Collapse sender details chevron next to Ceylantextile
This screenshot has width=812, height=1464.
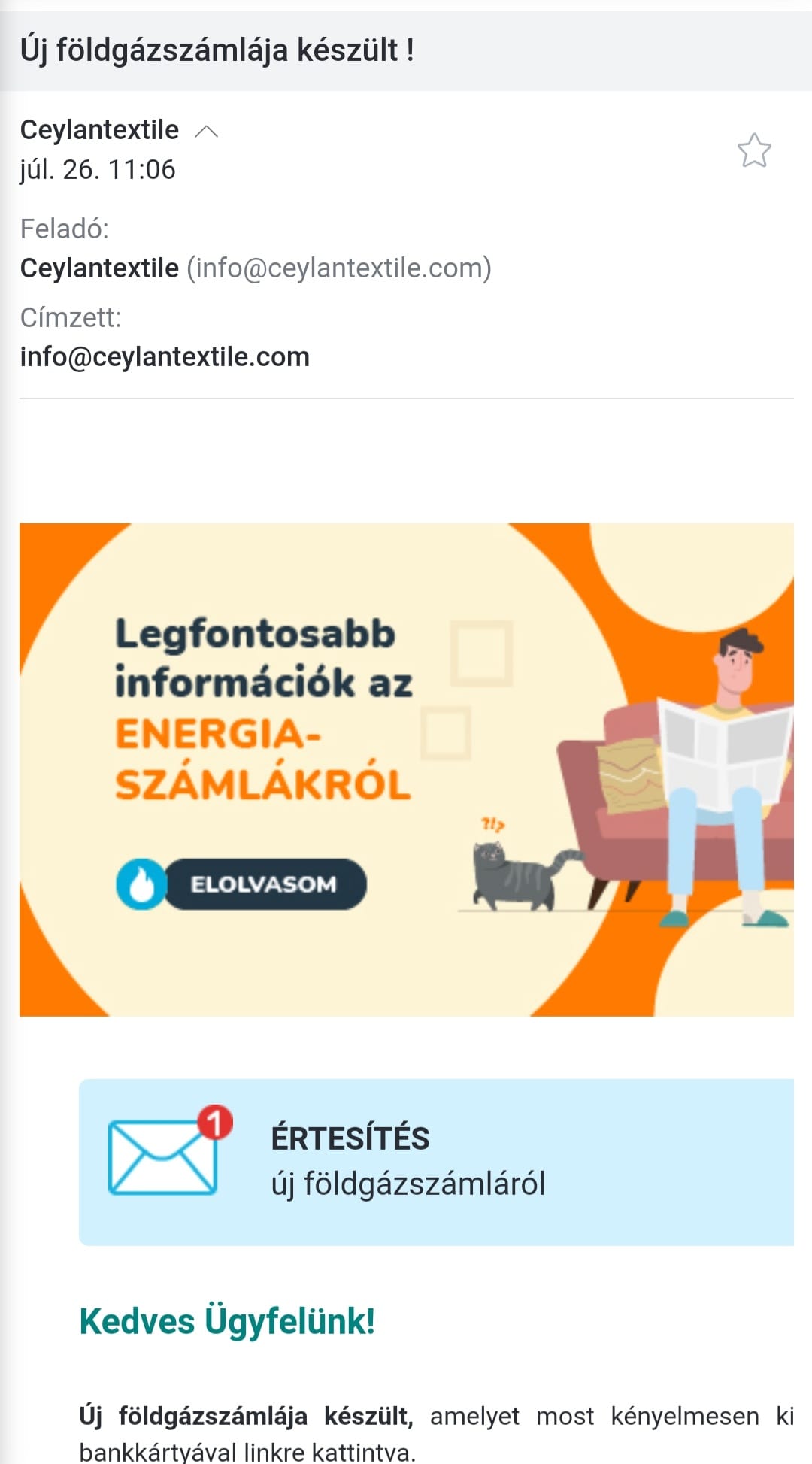[206, 132]
